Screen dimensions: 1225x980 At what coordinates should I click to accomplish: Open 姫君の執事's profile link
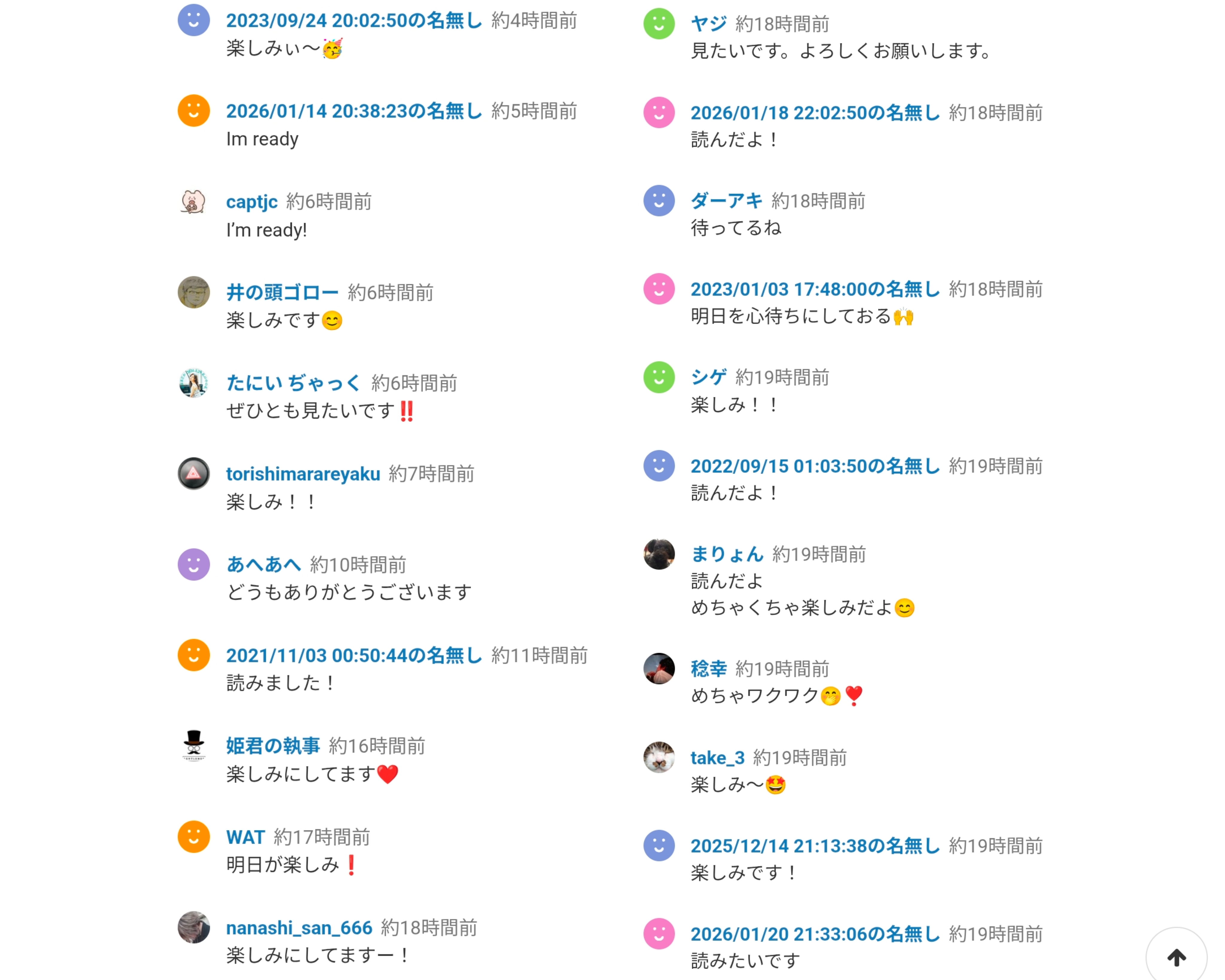tap(273, 746)
